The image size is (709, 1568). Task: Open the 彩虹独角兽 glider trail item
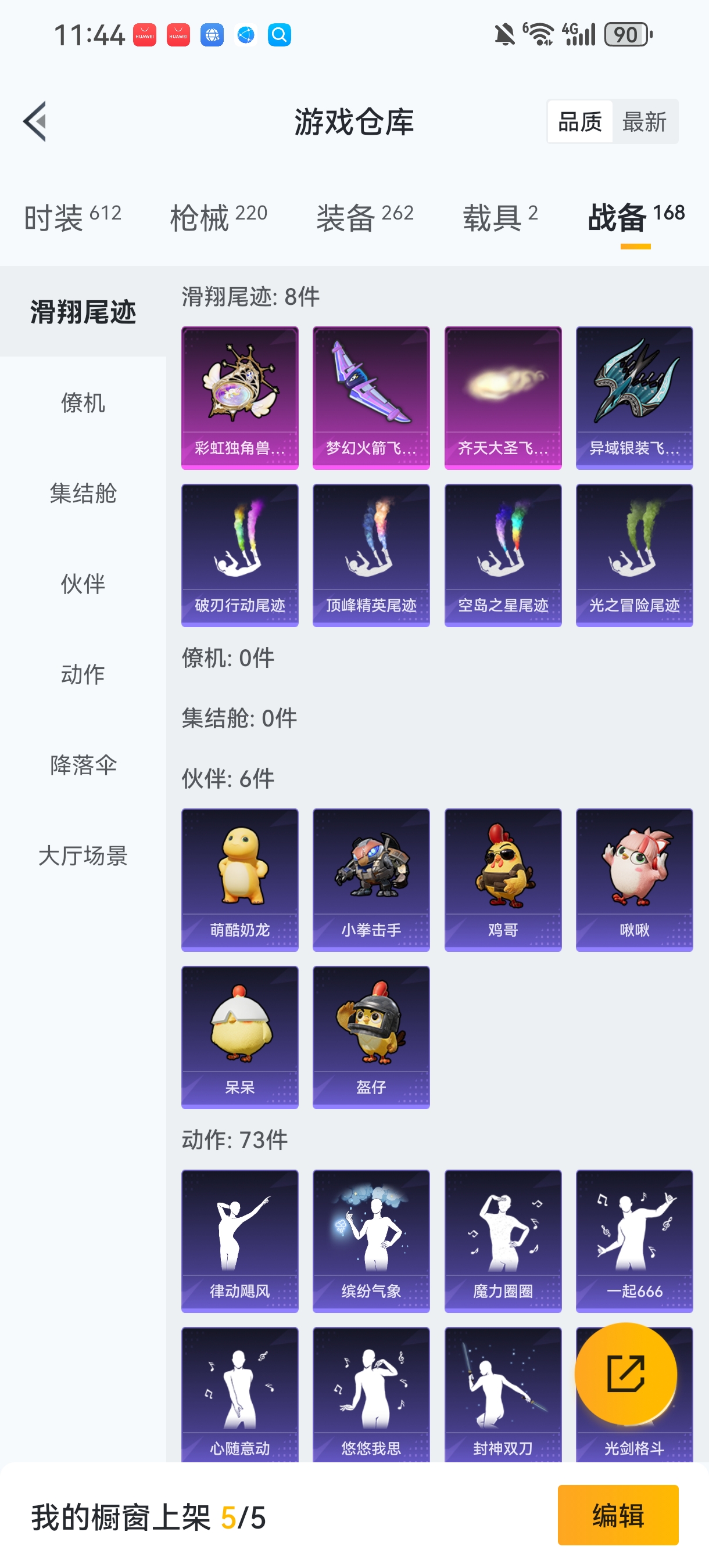pyautogui.click(x=240, y=397)
